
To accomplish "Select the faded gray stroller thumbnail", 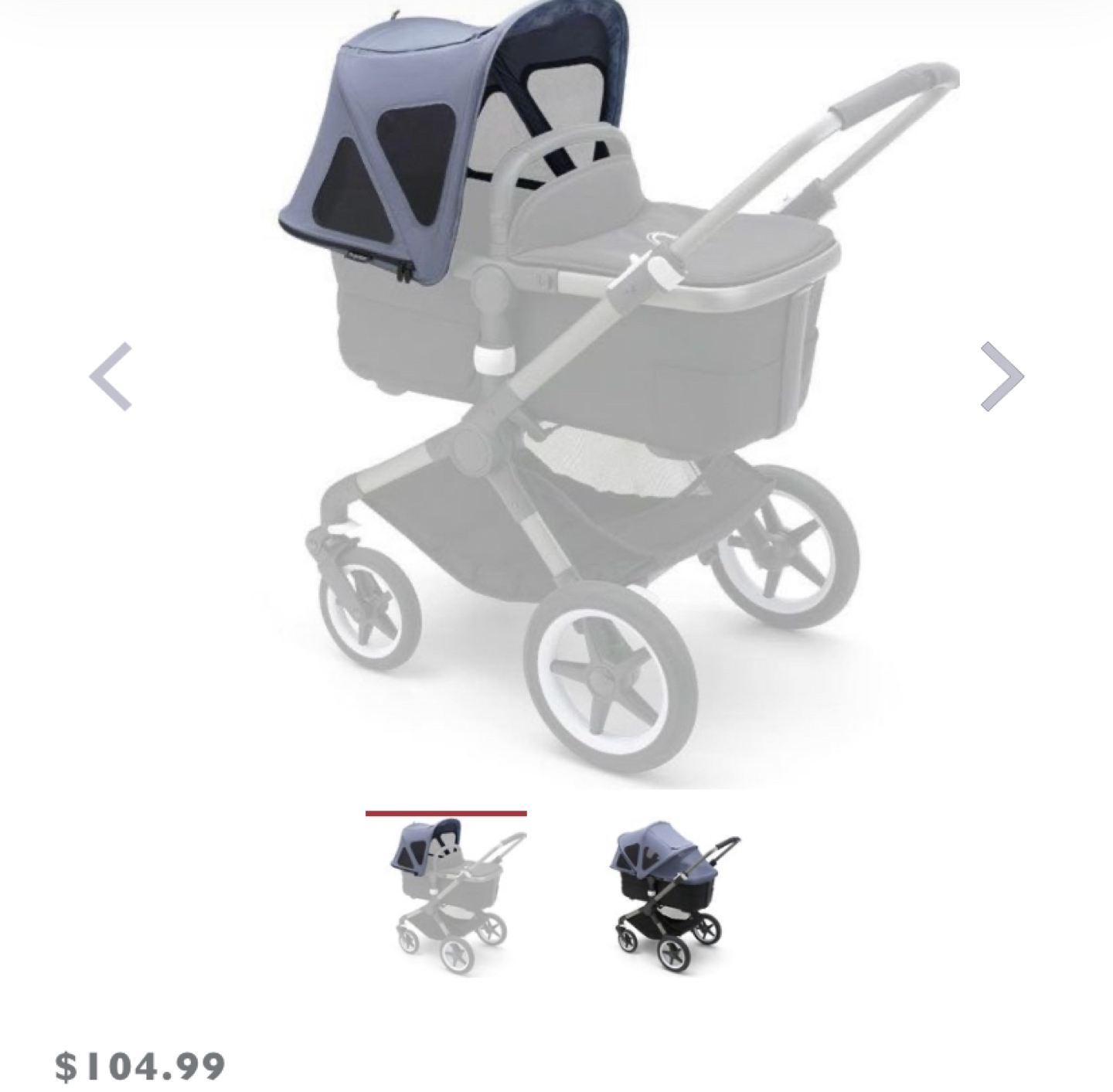I will tap(447, 895).
